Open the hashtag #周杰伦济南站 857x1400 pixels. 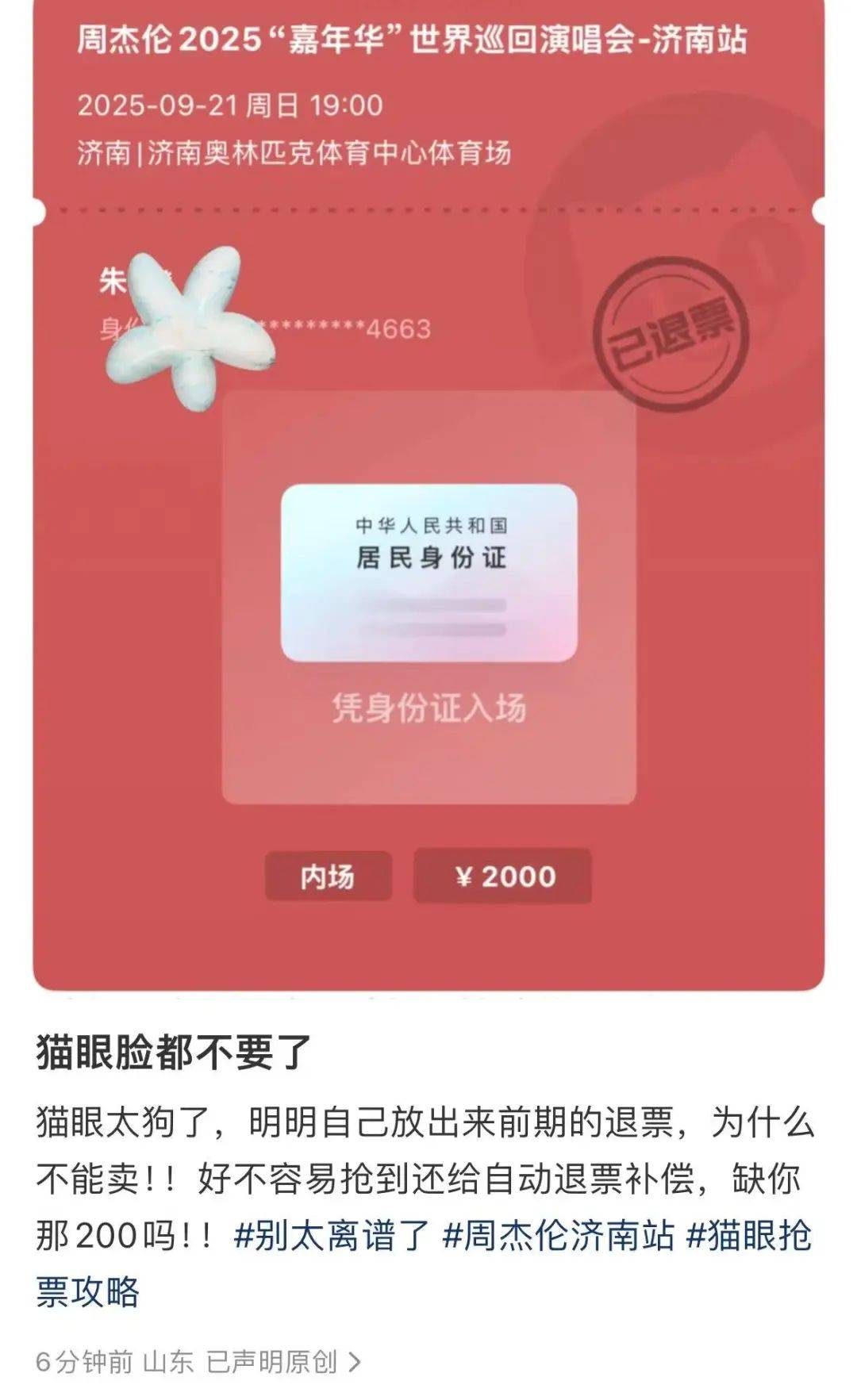(x=558, y=1236)
